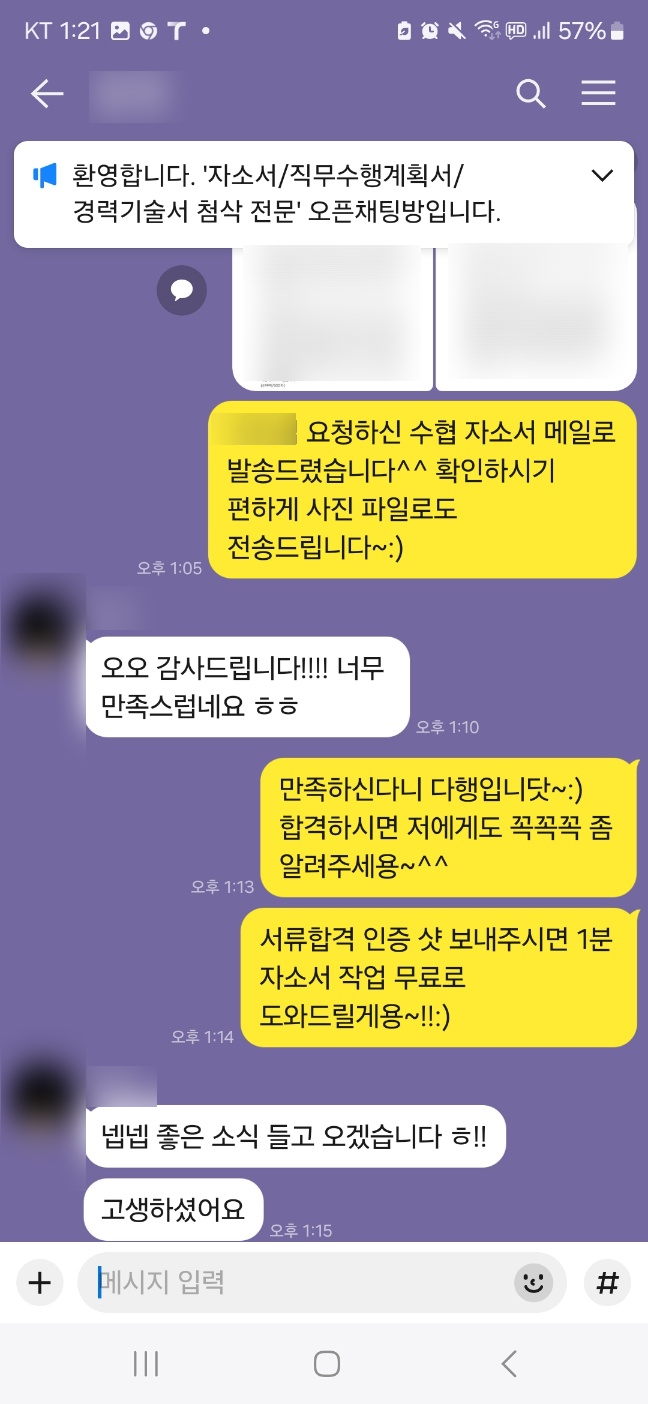Tap the hashtag search button

click(606, 1282)
